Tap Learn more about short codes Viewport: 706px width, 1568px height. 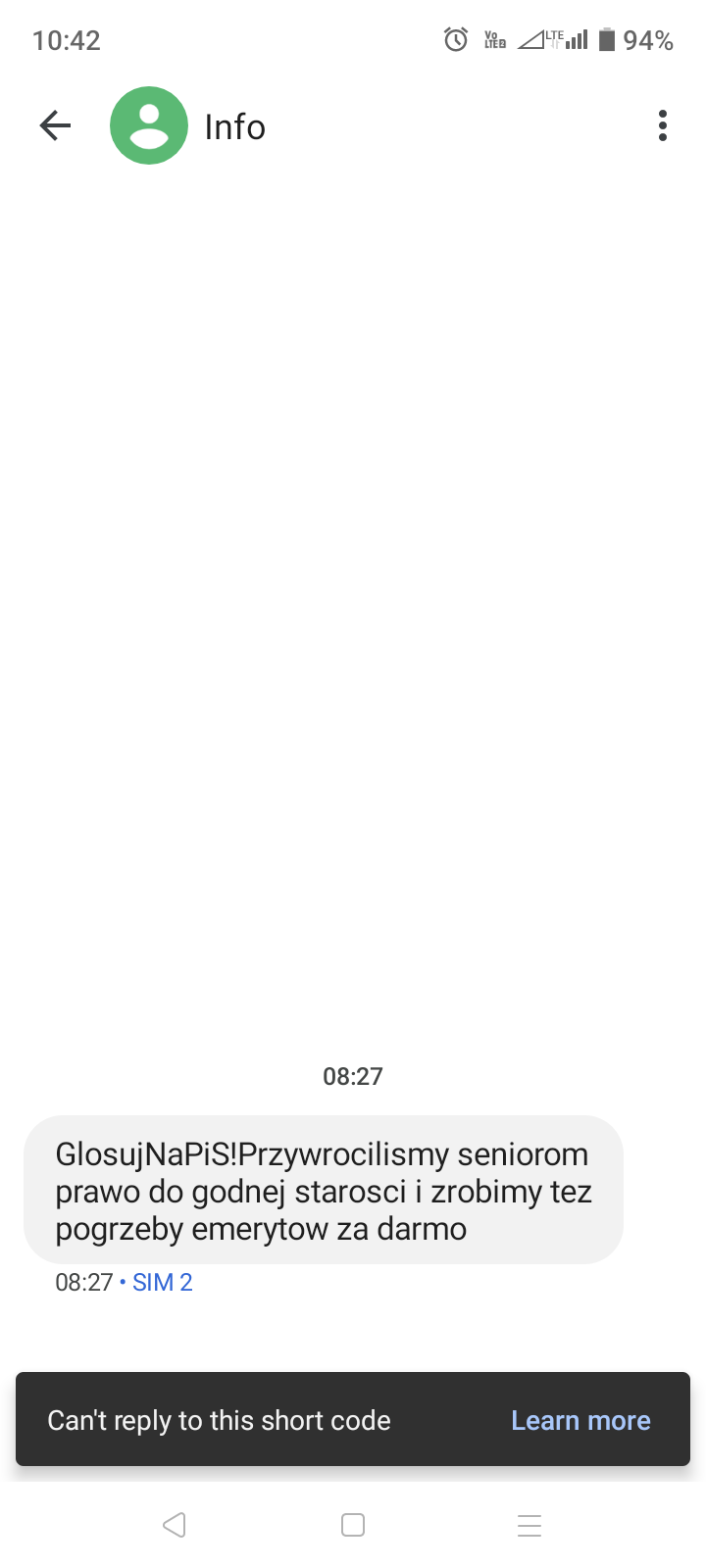click(580, 1420)
